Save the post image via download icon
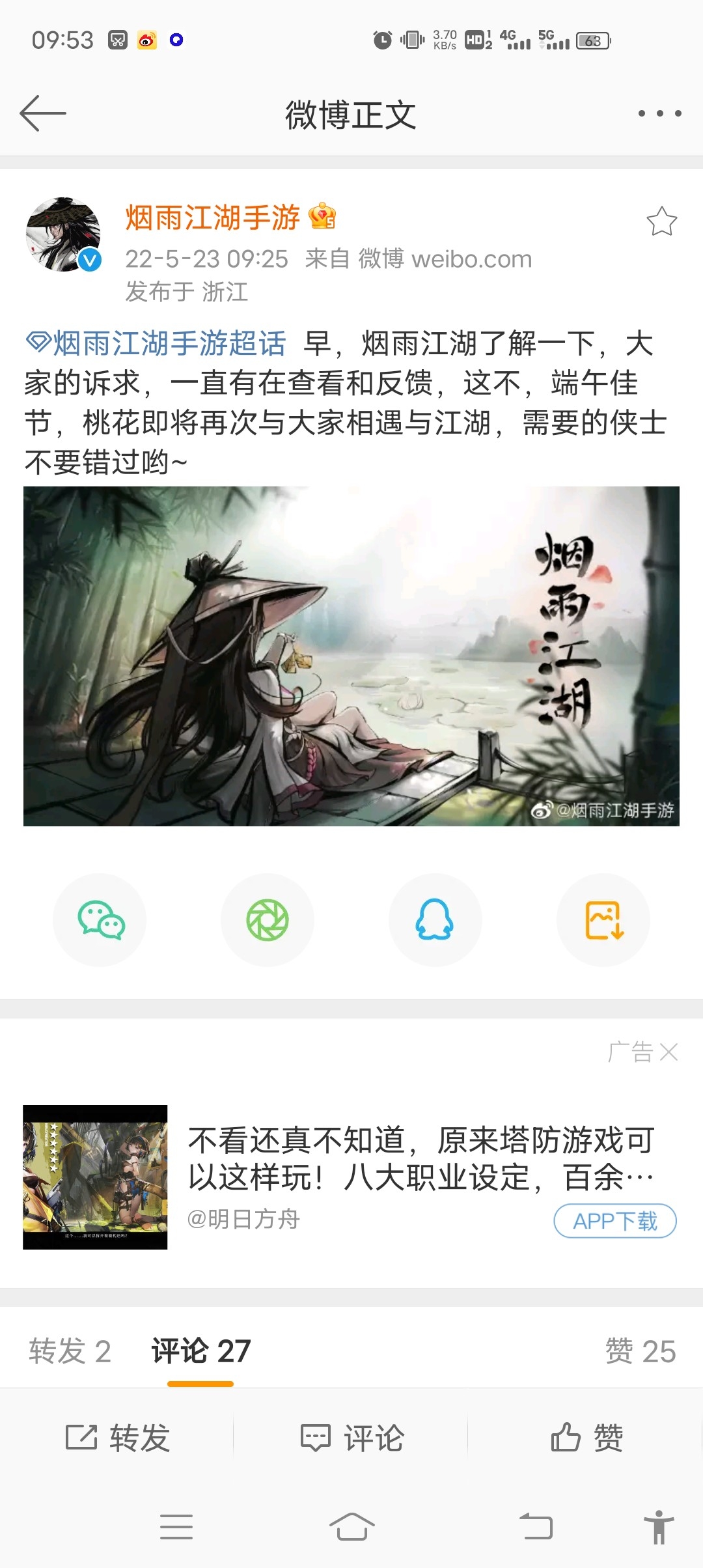The image size is (703, 1568). click(603, 919)
